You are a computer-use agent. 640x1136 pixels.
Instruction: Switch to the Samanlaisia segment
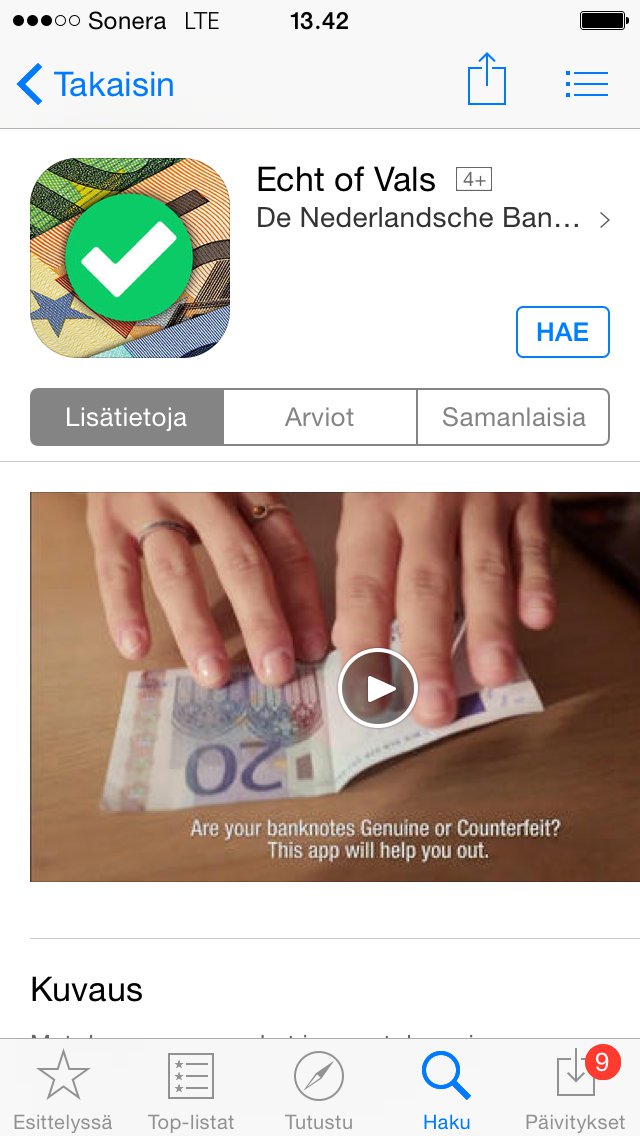pyautogui.click(x=513, y=417)
